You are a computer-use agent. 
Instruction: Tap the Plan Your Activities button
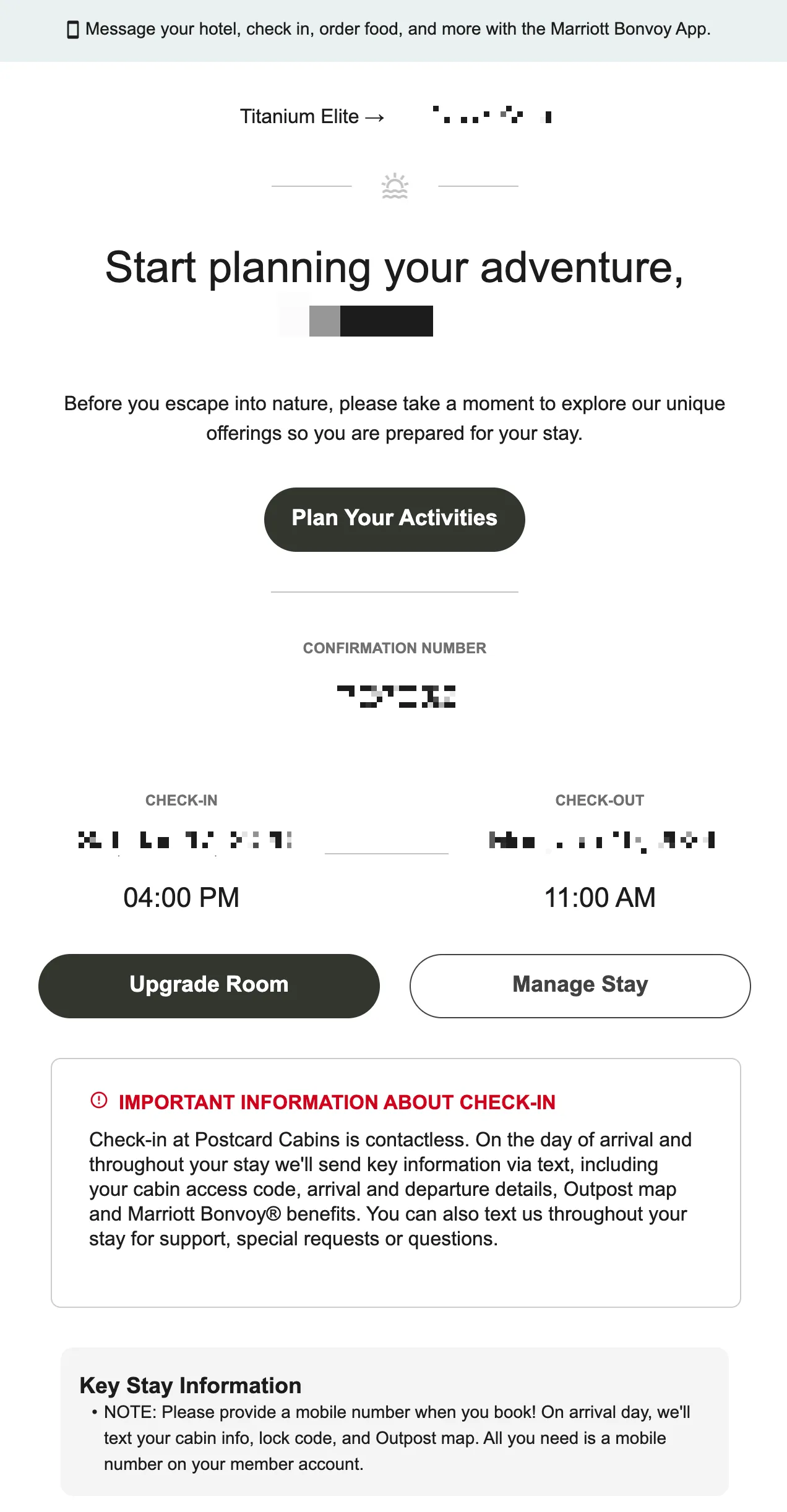click(394, 519)
